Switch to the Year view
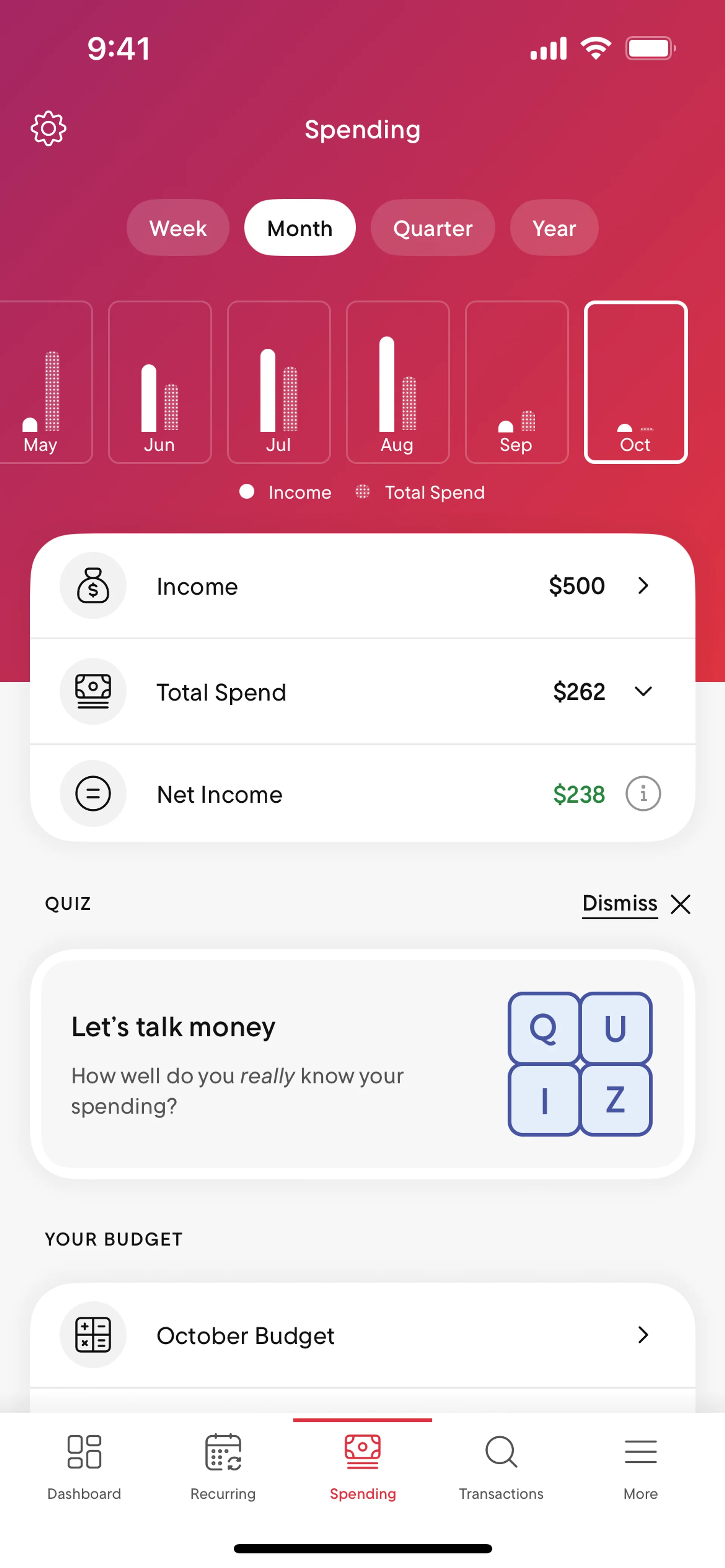 554,228
